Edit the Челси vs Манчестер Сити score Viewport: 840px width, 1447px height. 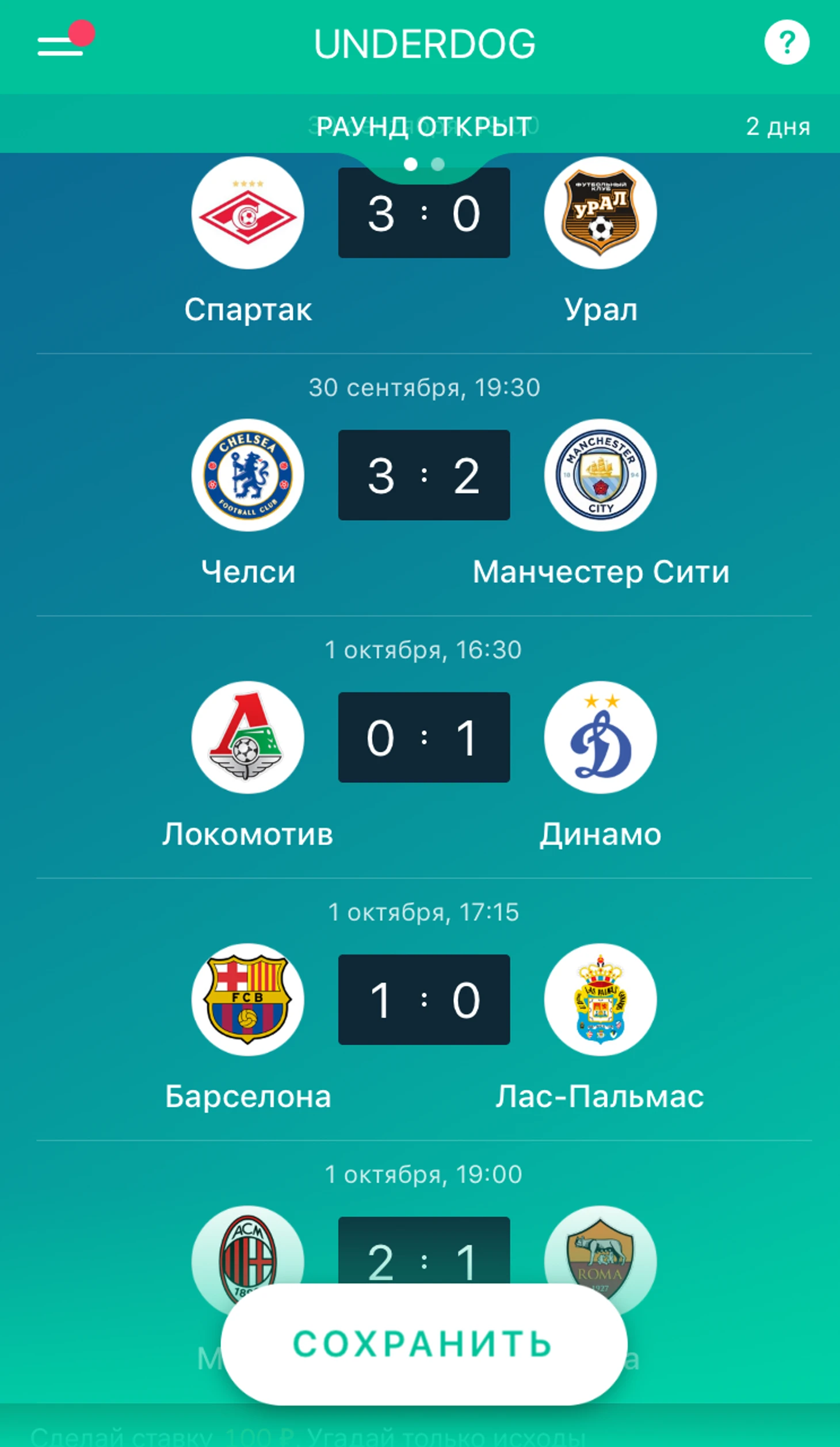click(x=423, y=475)
